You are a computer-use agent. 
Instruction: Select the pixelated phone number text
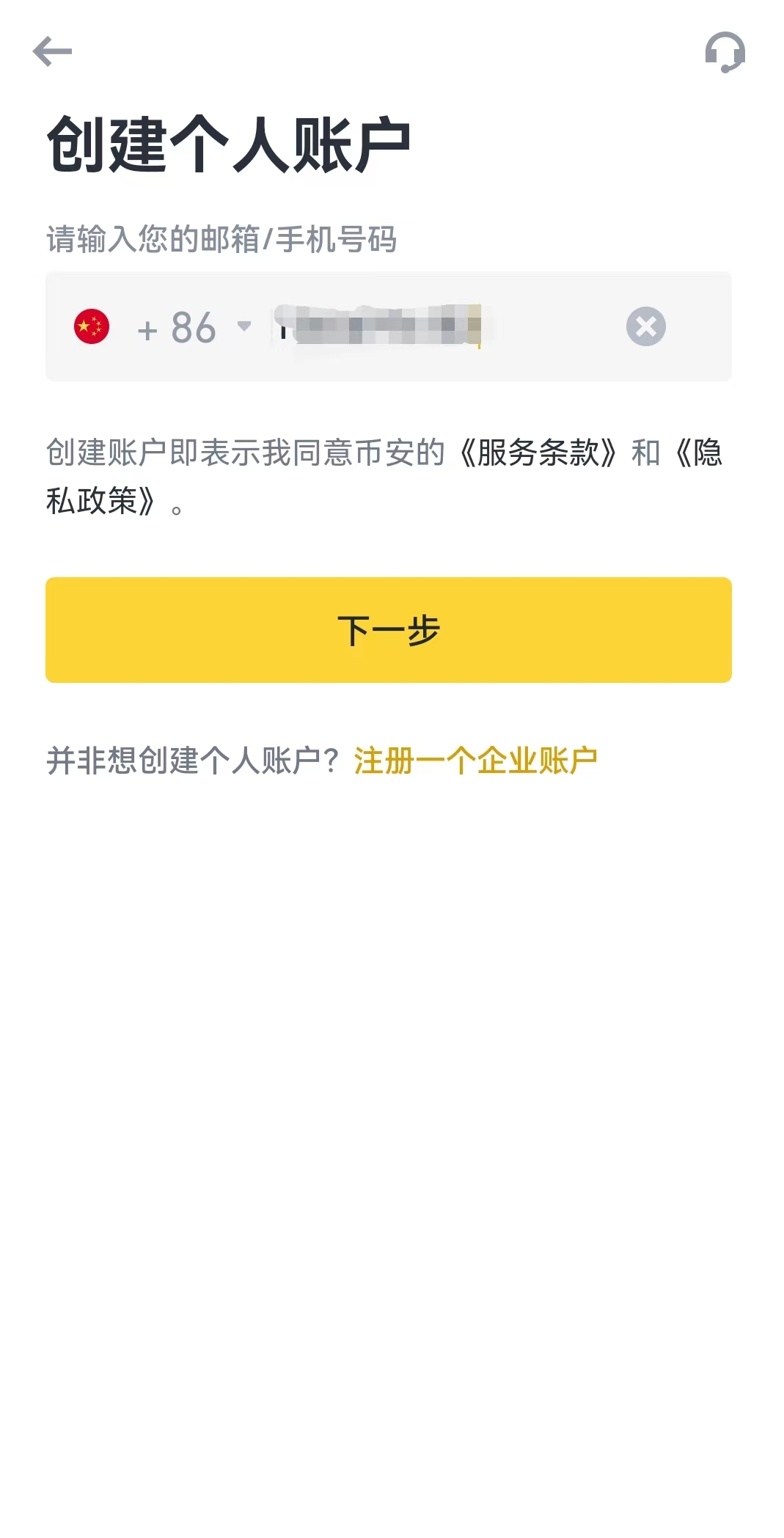pos(381,327)
